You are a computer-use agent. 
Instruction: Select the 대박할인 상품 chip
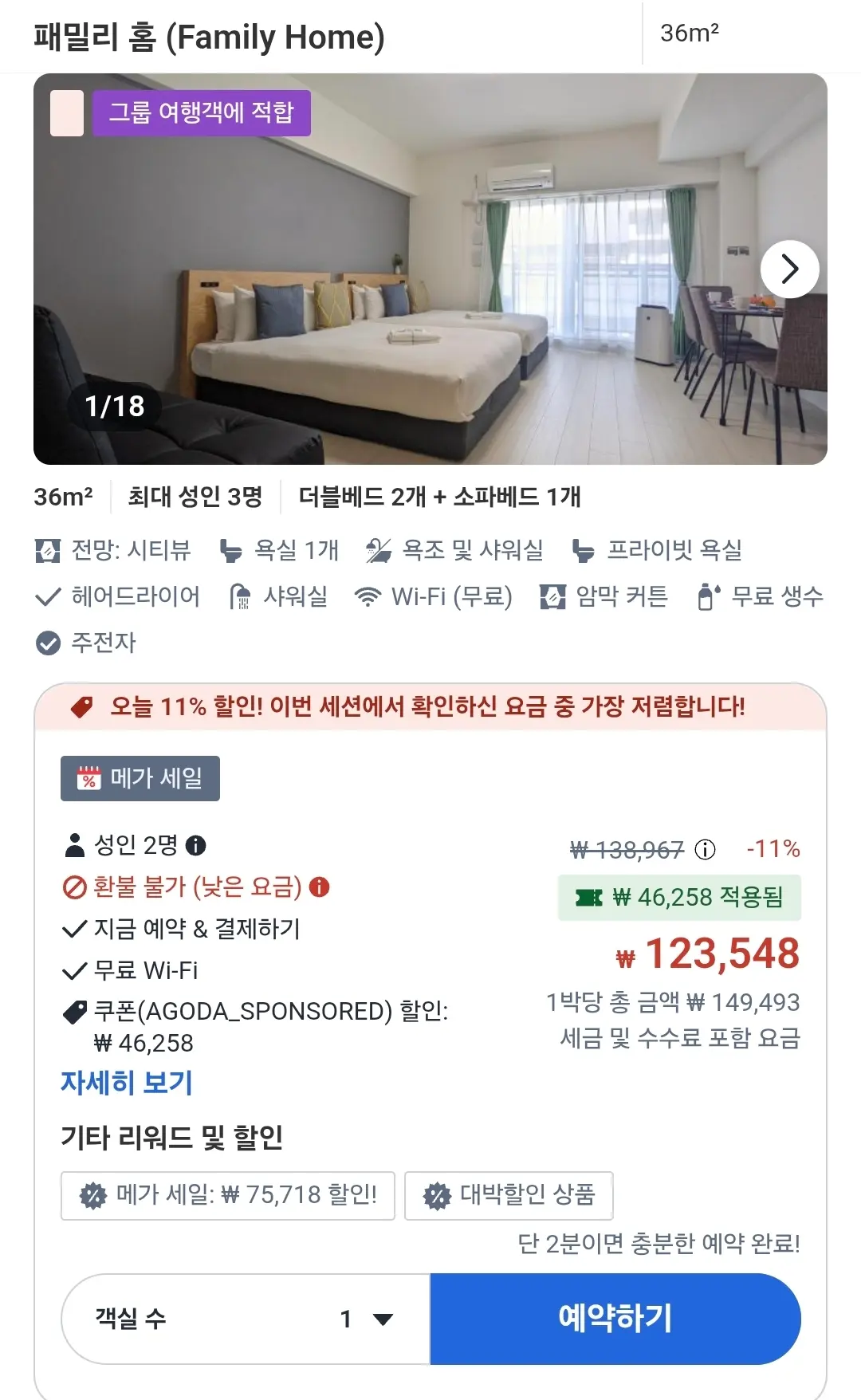pyautogui.click(x=509, y=1195)
